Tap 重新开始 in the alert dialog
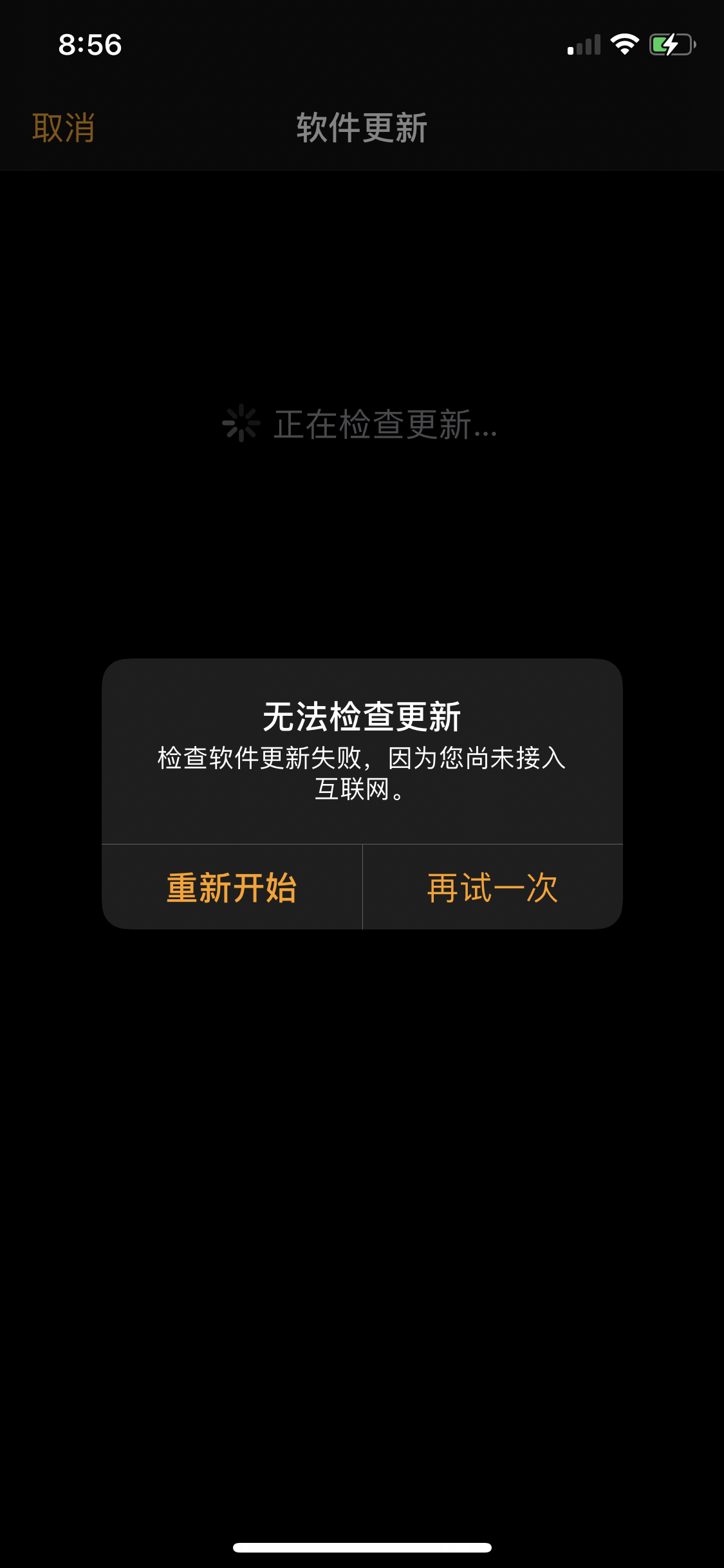The height and width of the screenshot is (1568, 724). point(232,888)
